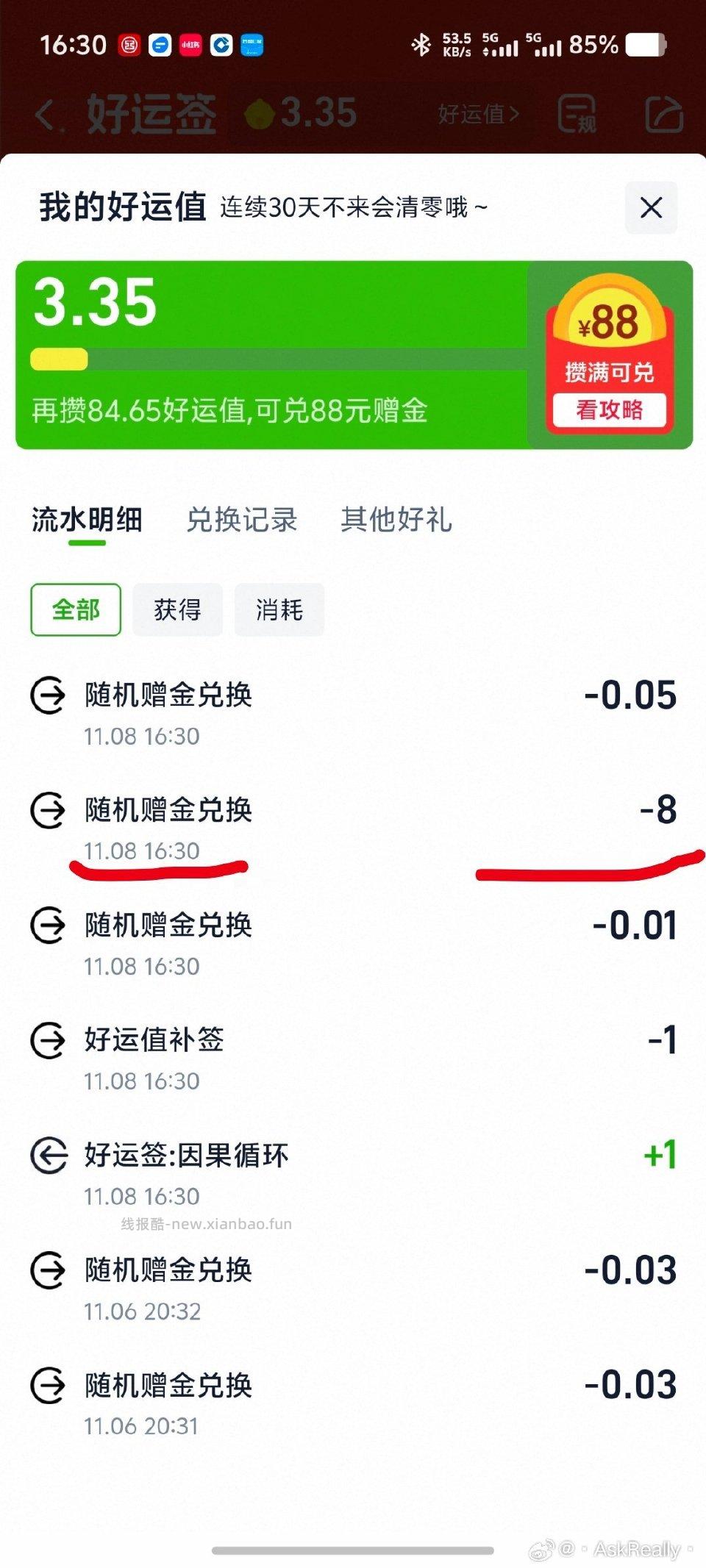Viewport: 706px width, 1568px height.
Task: Select the 消耗 filter chip
Action: pyautogui.click(x=279, y=609)
